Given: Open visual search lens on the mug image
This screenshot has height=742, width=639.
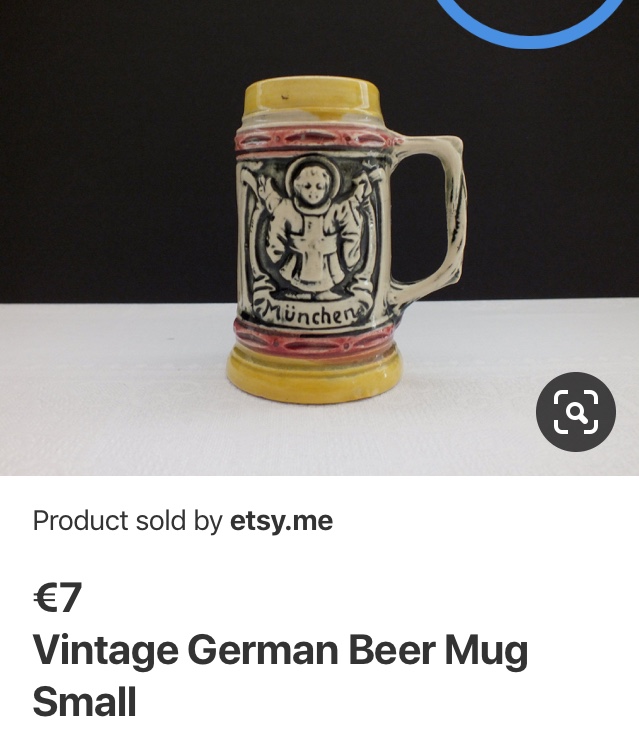Looking at the screenshot, I should (575, 412).
